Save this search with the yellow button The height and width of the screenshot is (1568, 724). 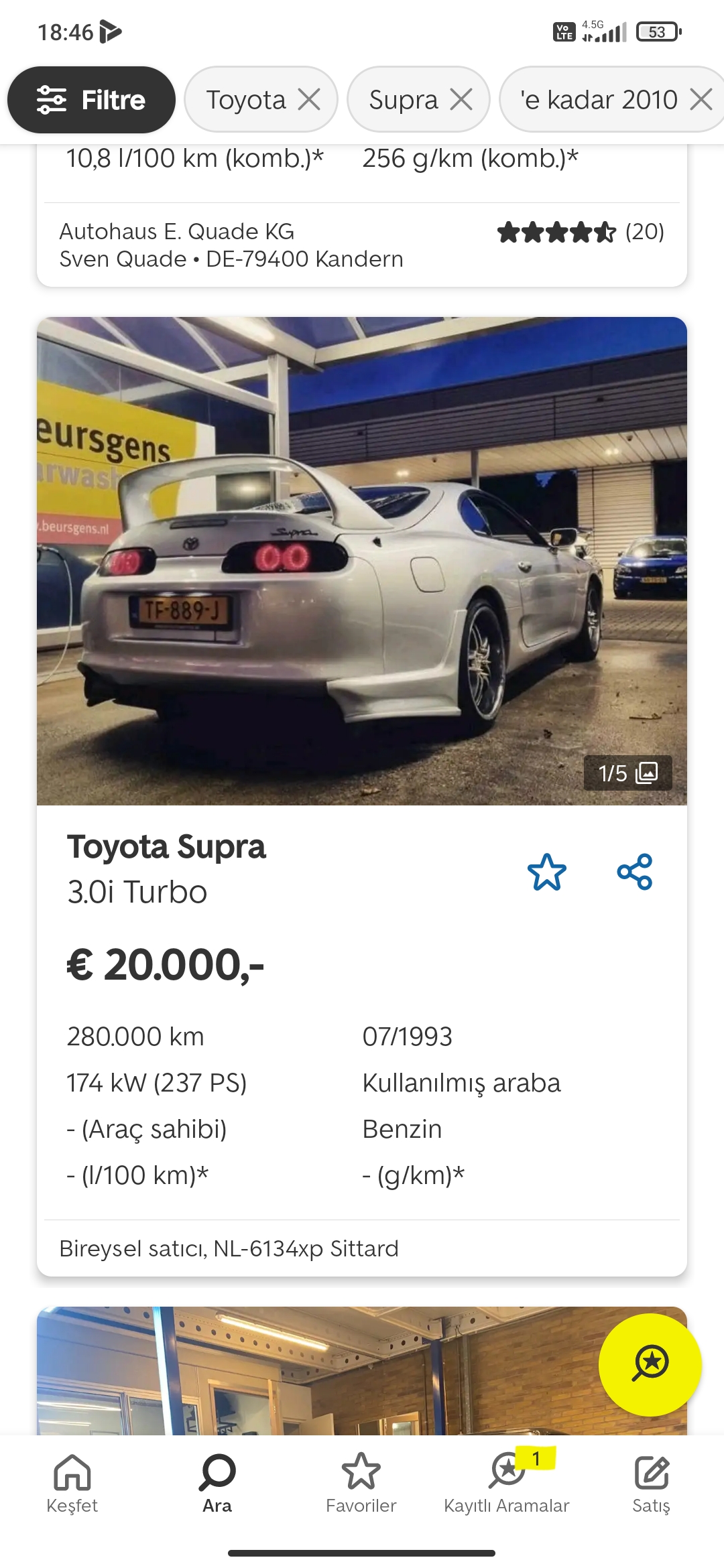coord(650,1364)
